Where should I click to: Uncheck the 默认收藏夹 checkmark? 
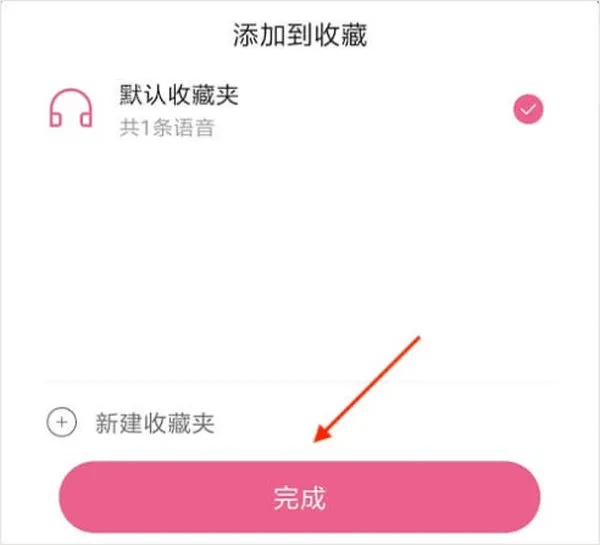(528, 111)
